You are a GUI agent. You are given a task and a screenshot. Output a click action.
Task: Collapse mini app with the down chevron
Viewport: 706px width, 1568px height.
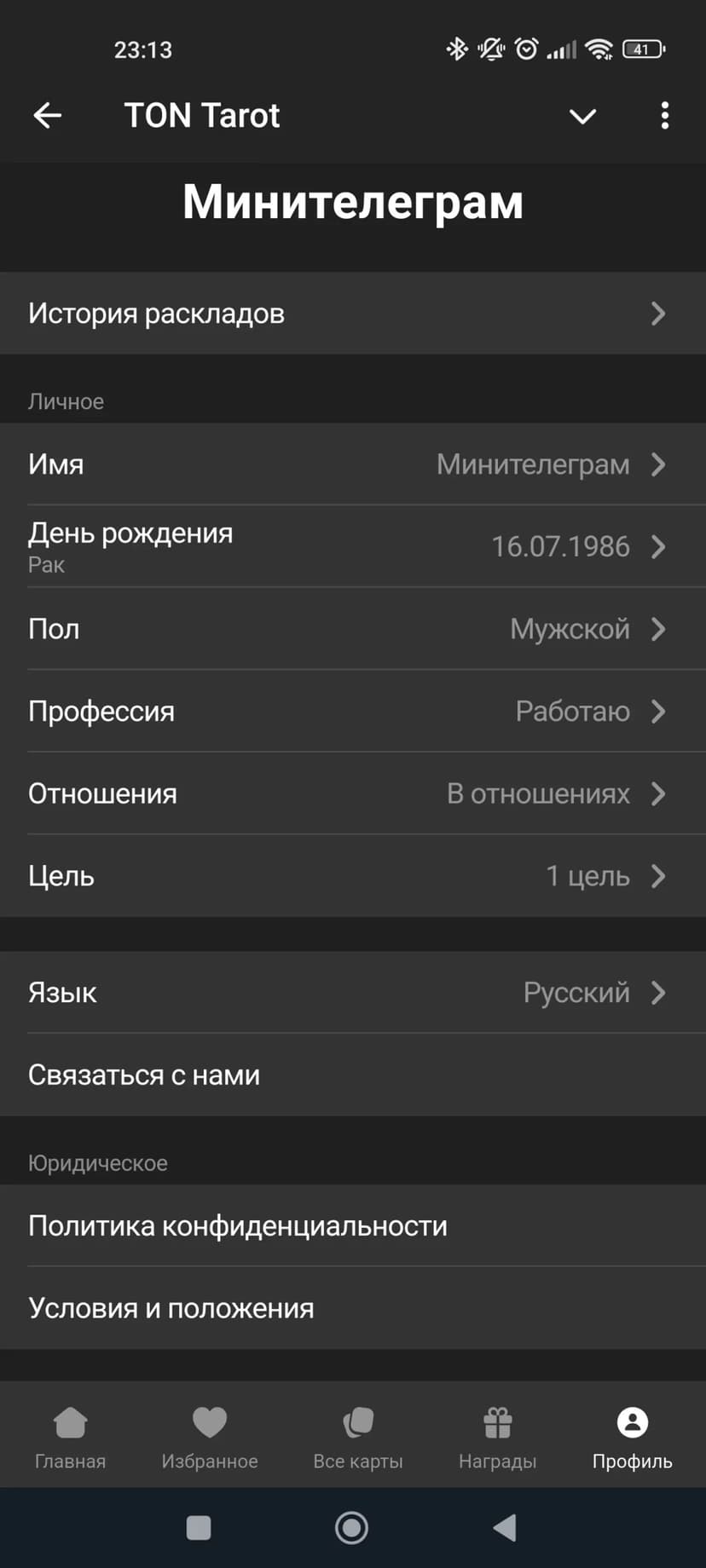582,116
